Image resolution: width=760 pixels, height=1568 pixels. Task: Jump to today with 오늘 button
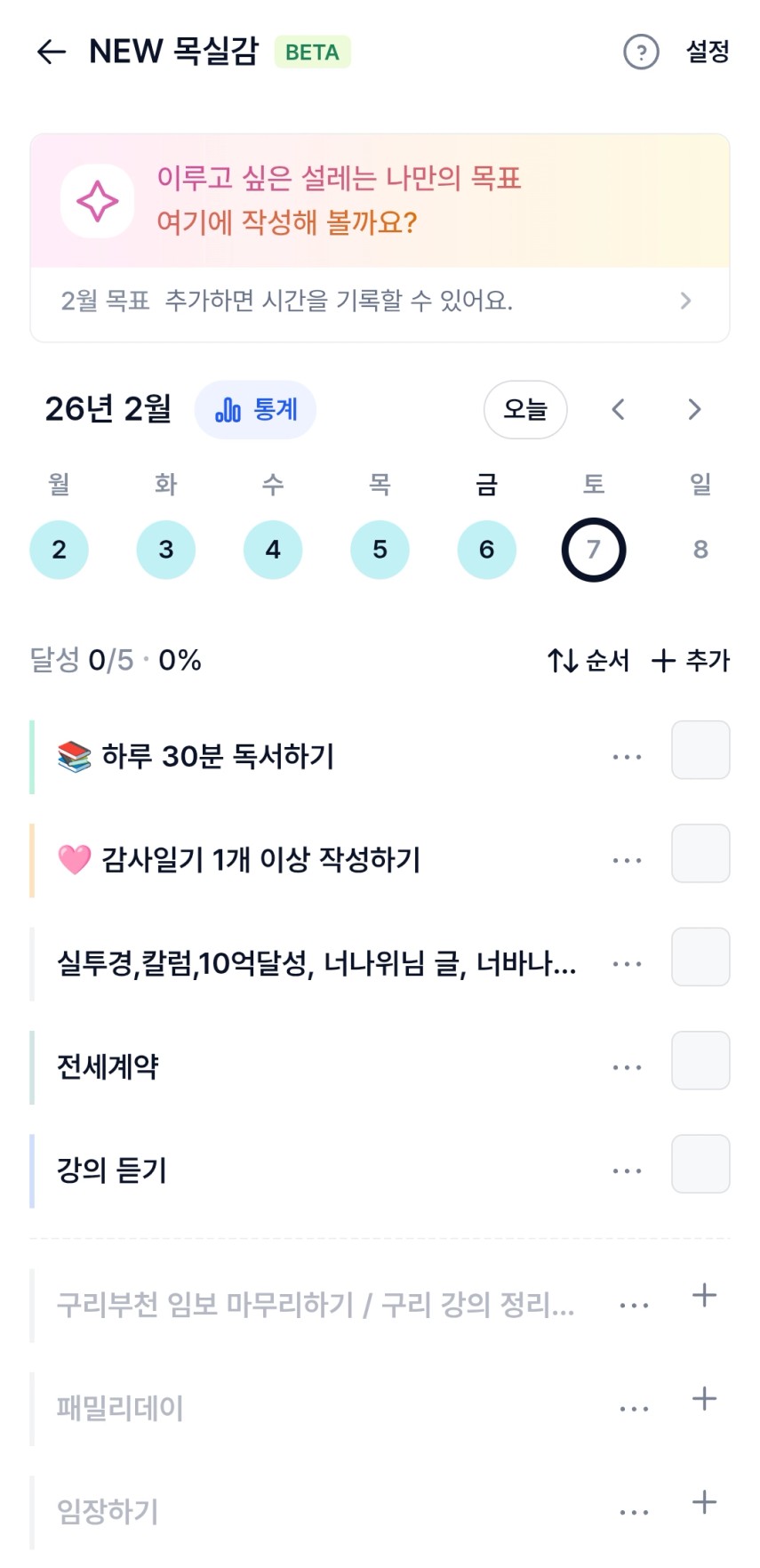click(524, 410)
